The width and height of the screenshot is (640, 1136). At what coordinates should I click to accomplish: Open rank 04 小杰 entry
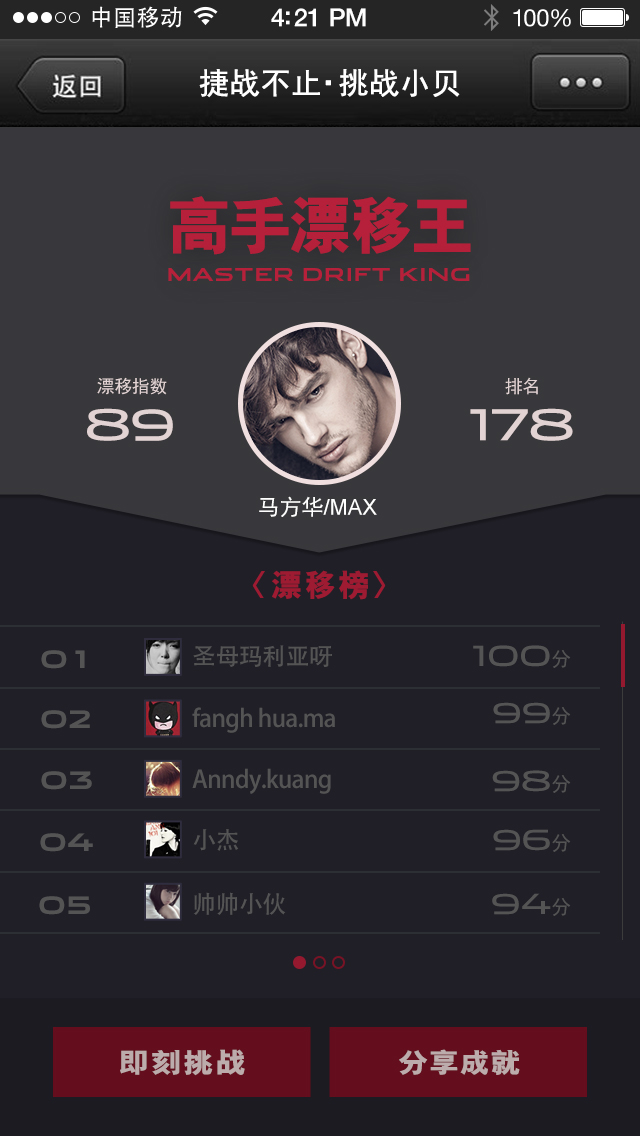[x=300, y=841]
